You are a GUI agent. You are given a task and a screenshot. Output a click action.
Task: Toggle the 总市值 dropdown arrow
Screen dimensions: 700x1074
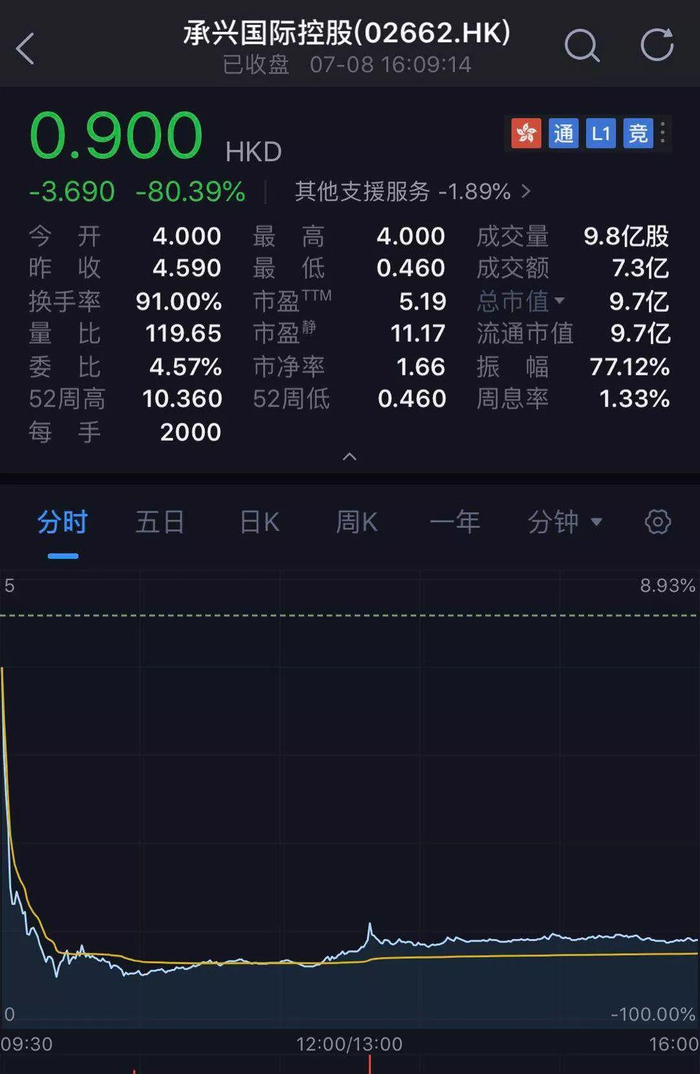[x=559, y=301]
